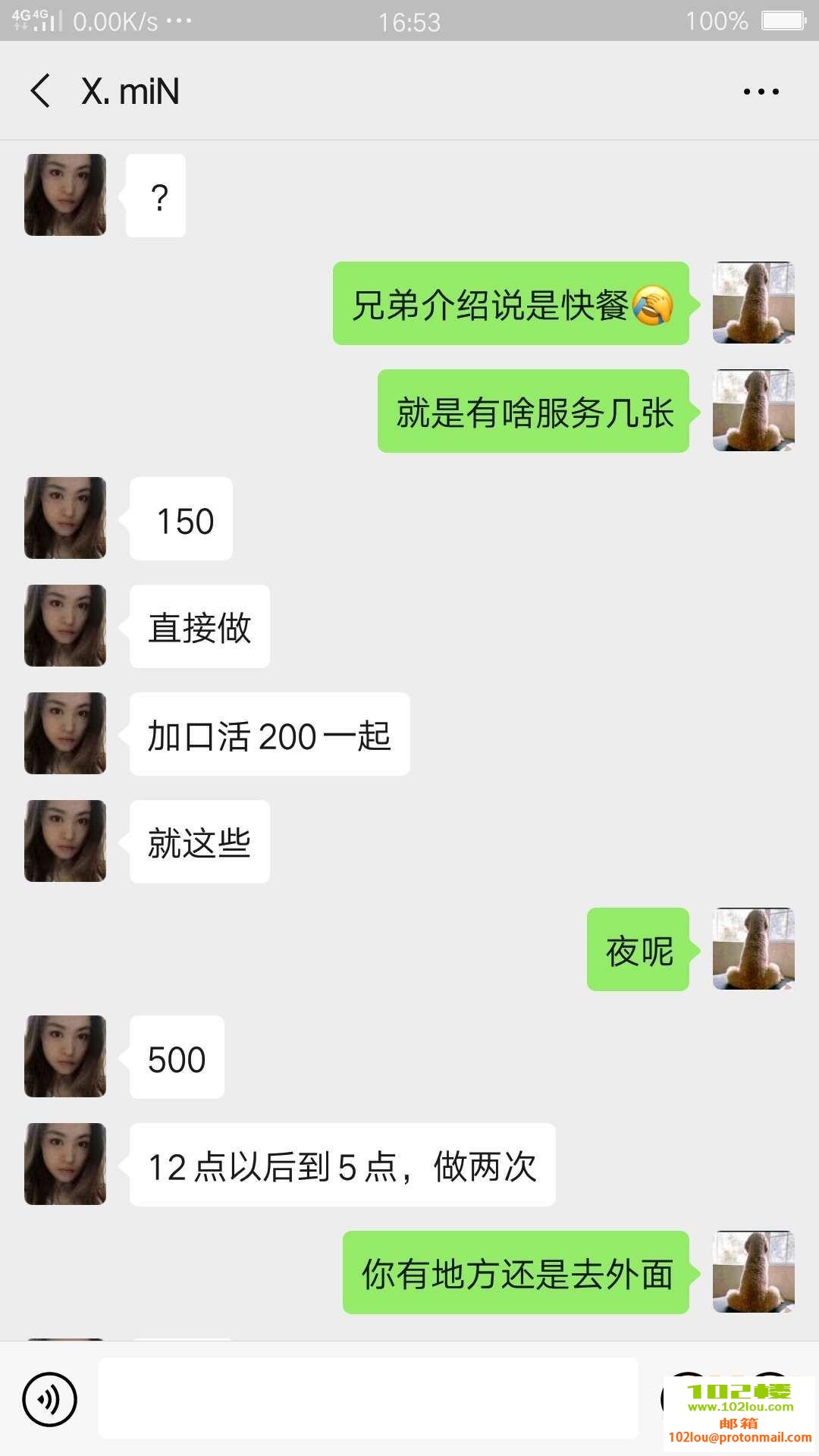
Task: Tap the message input field to type
Action: coord(372,1399)
